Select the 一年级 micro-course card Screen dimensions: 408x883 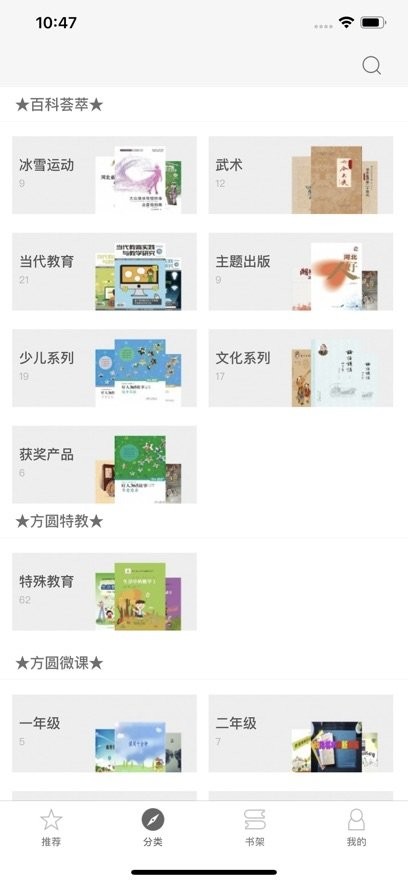104,733
